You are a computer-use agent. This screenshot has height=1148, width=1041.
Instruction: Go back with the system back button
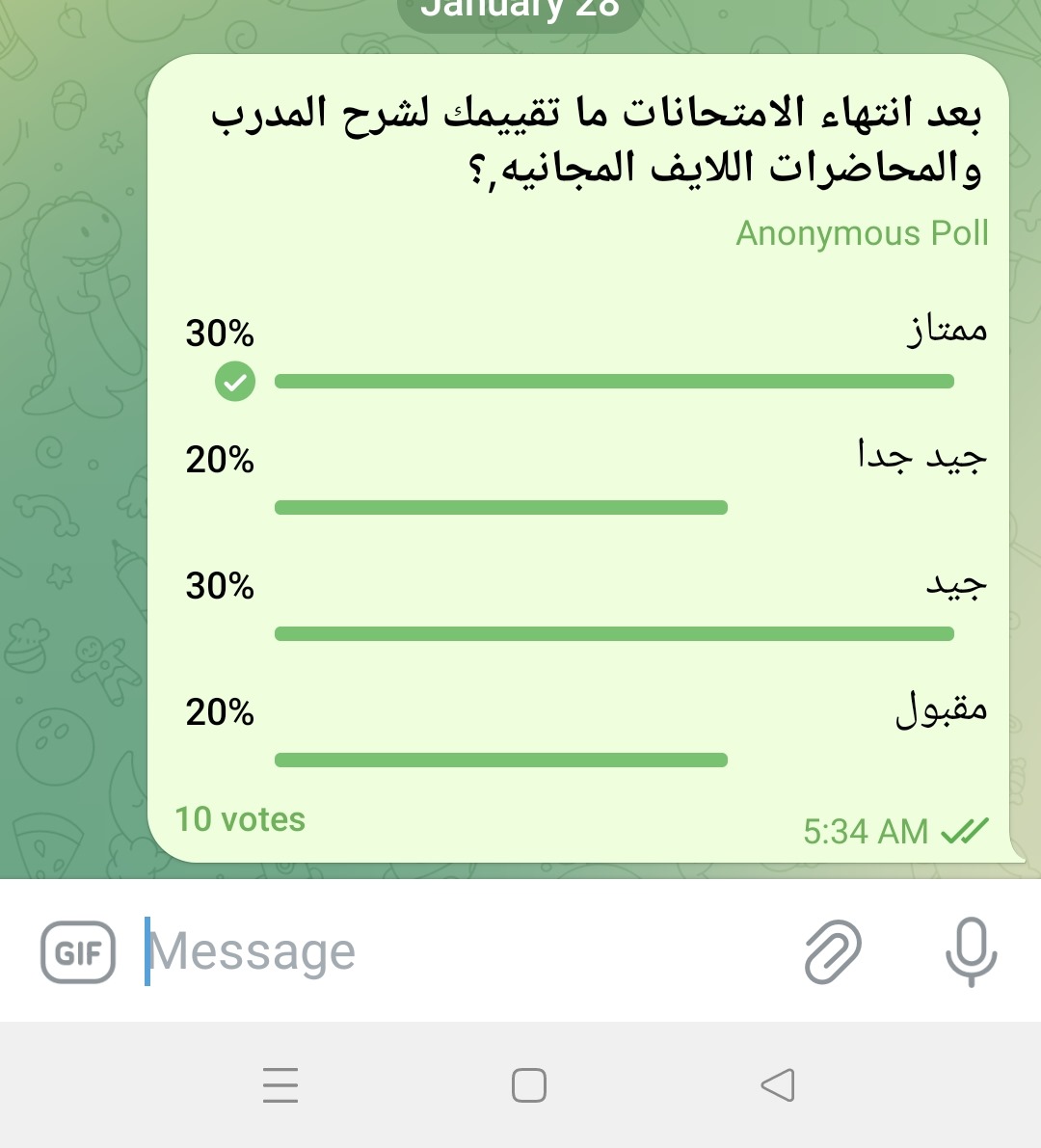777,1085
